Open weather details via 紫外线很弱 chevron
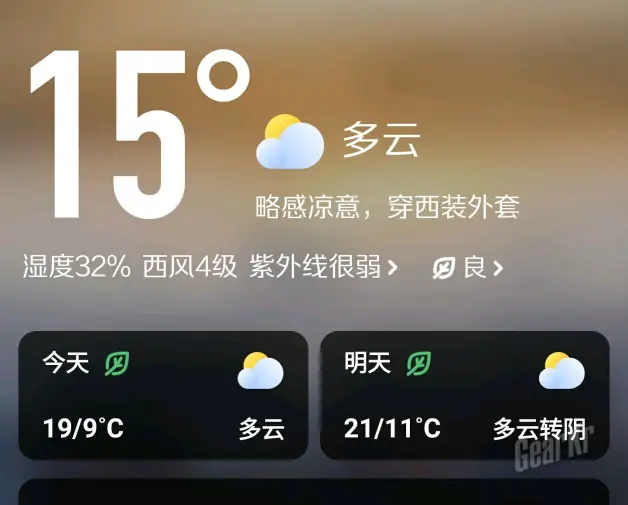The image size is (628, 505). pyautogui.click(x=392, y=268)
